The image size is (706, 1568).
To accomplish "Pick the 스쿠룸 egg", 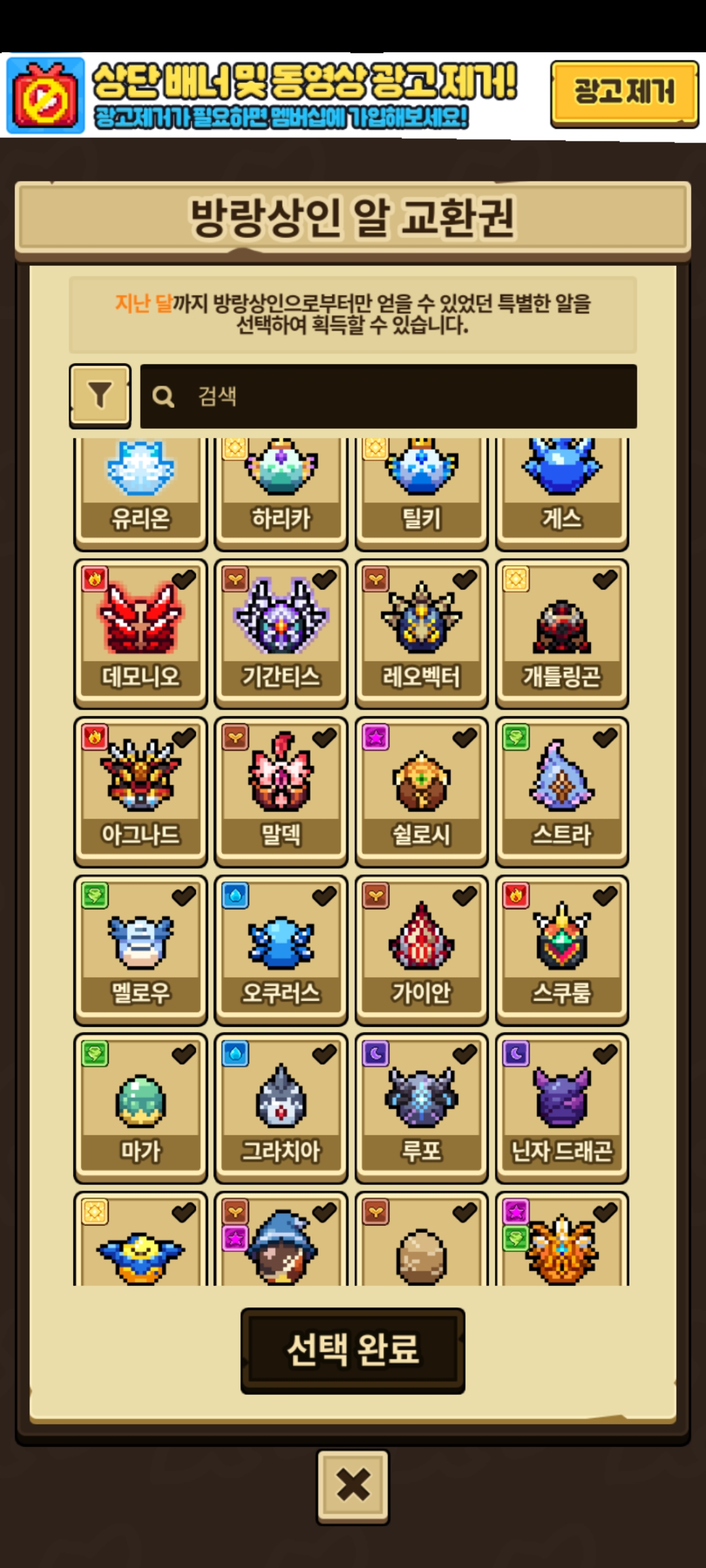I will click(x=562, y=949).
